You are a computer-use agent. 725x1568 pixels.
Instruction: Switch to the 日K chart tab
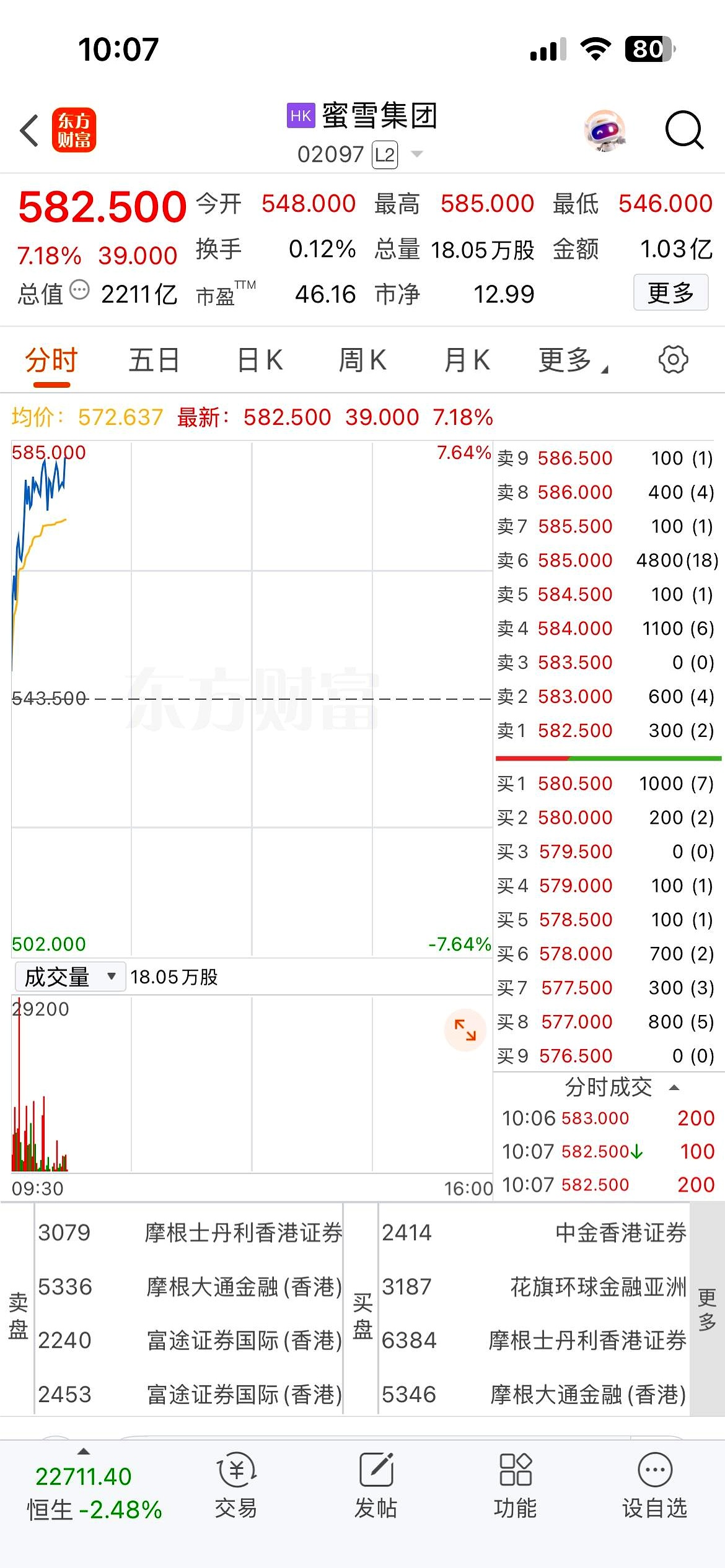[260, 360]
